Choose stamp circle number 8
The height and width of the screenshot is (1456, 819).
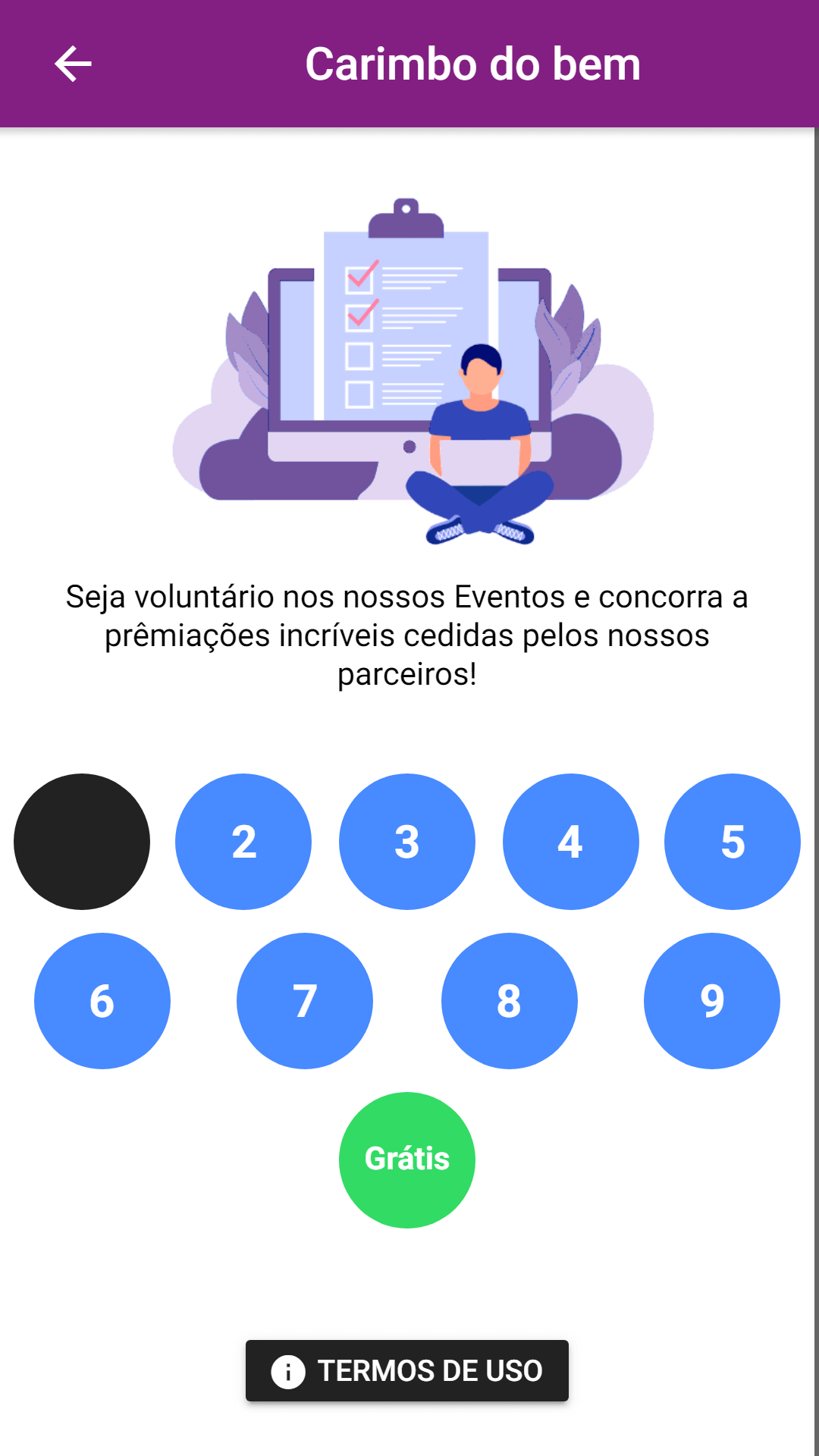[x=509, y=1001]
